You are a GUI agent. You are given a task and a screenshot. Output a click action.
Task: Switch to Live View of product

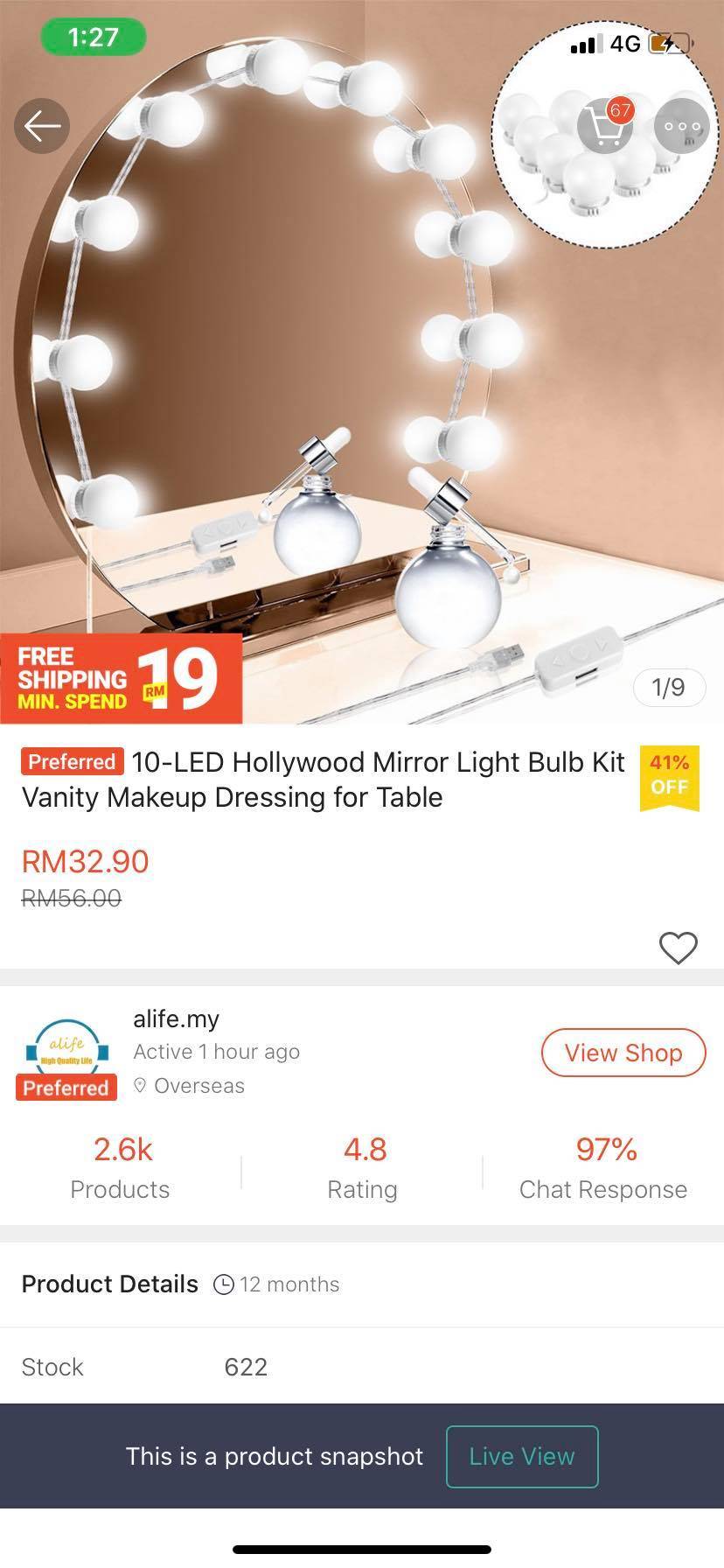coord(522,1457)
